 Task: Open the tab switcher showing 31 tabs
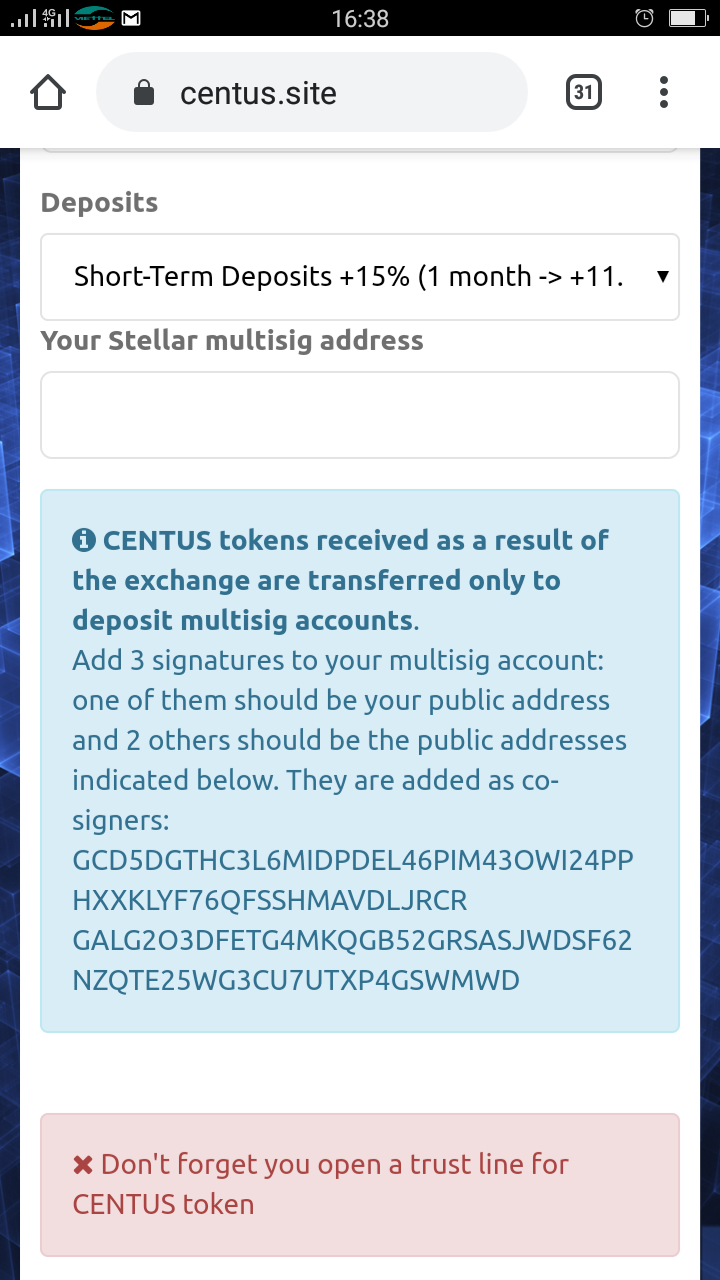583,93
